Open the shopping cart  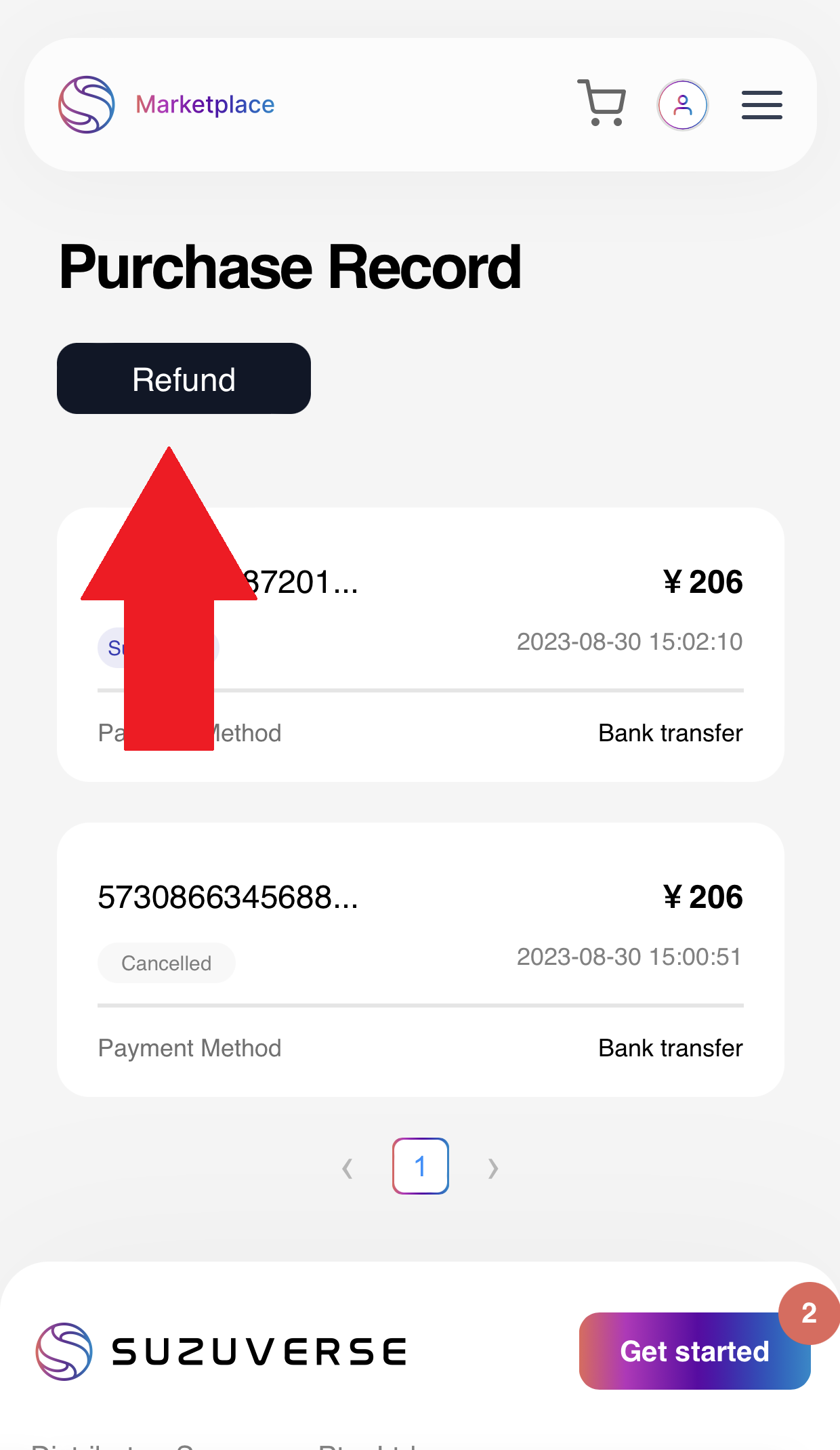(x=602, y=104)
